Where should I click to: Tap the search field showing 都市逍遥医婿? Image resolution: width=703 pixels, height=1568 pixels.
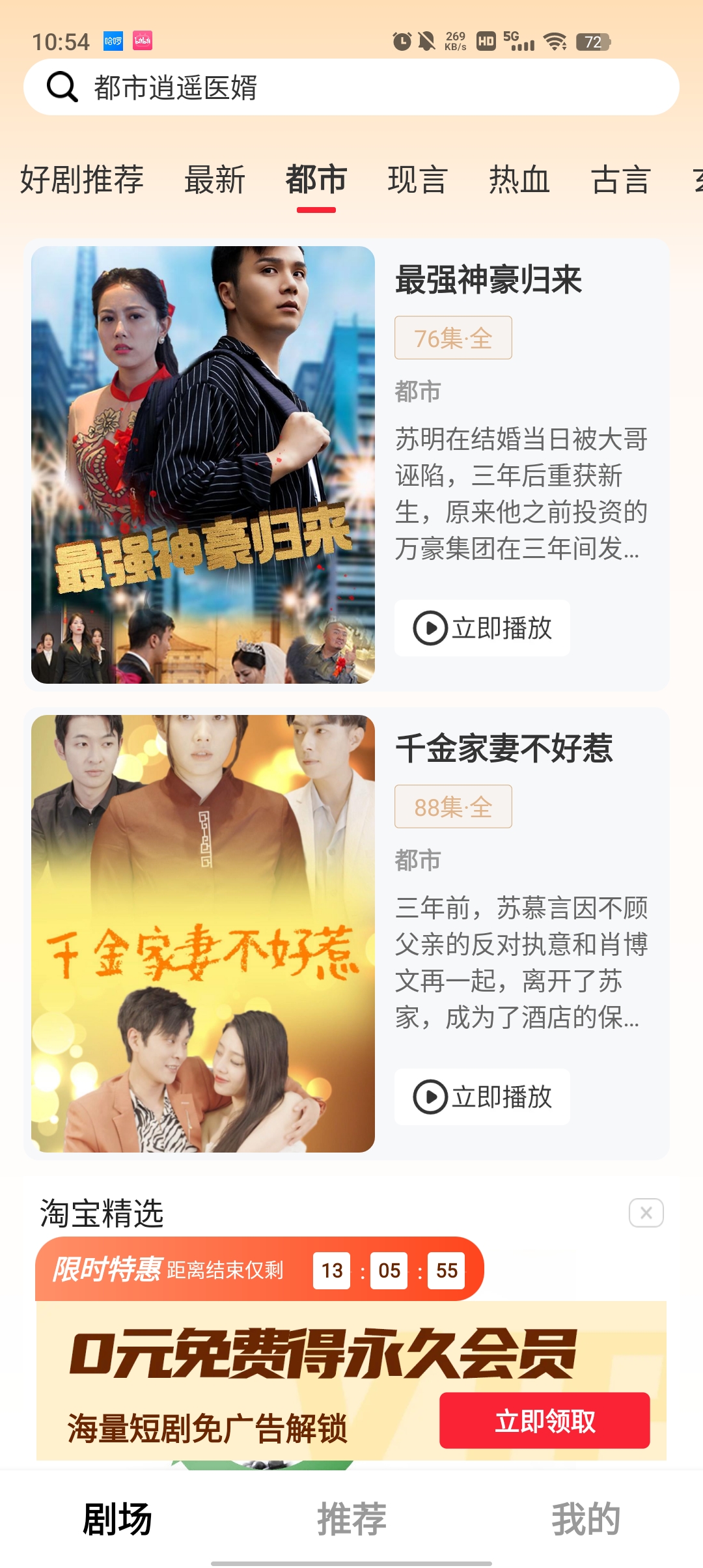pos(351,87)
